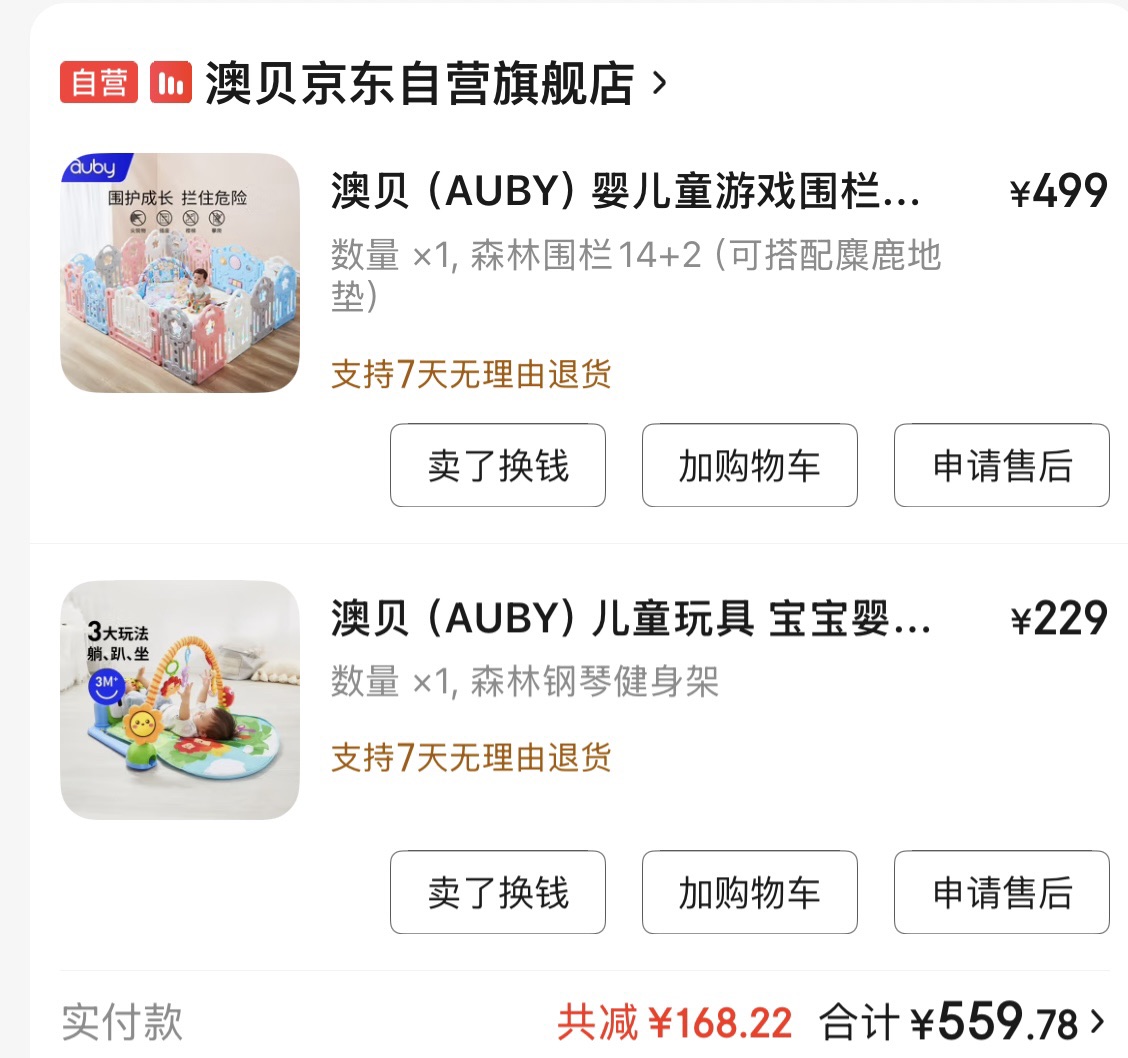Add the 游戏围栏 item to cart again
Viewport: 1128px width, 1058px height.
[750, 466]
